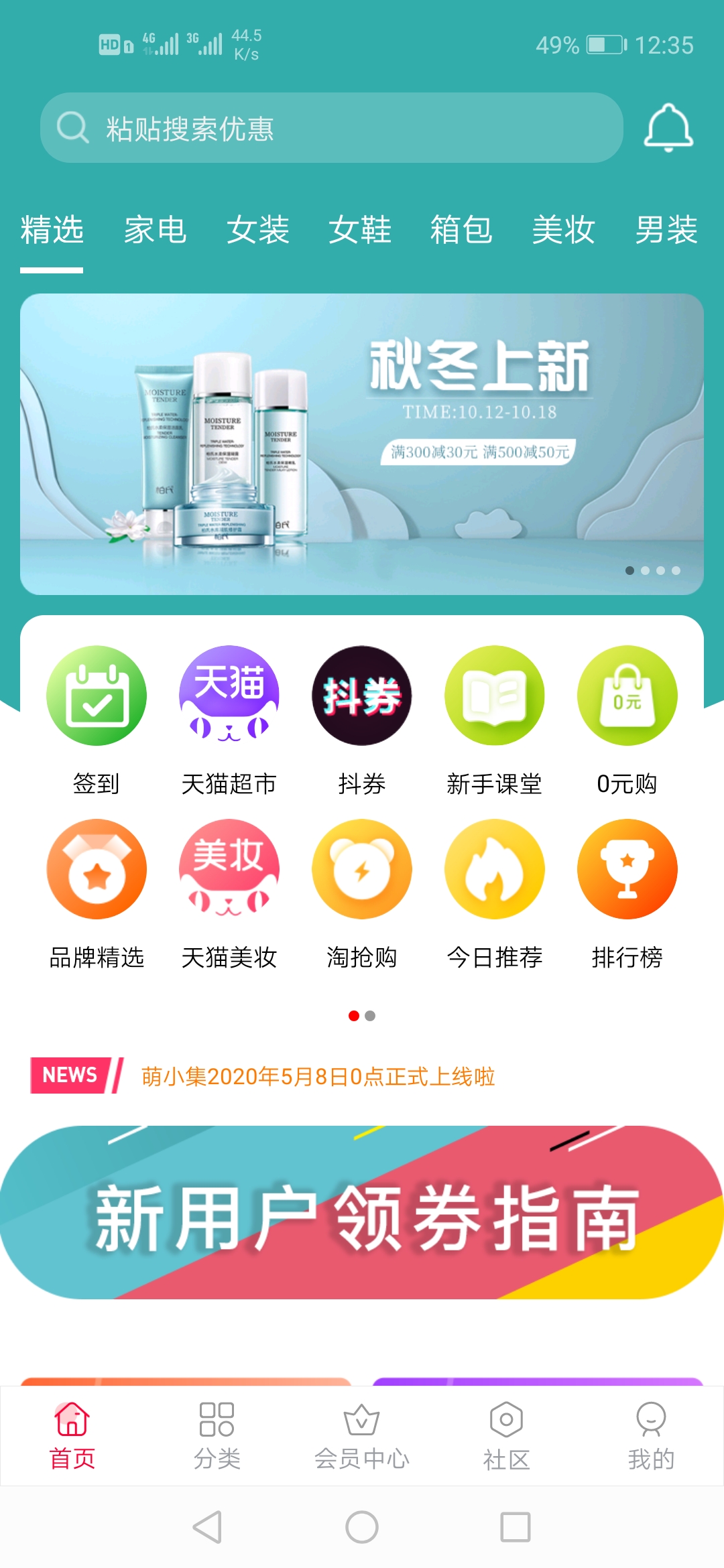Screen dimensions: 724x1568
Task: Open 天猫超市 from the grid
Action: 229,696
